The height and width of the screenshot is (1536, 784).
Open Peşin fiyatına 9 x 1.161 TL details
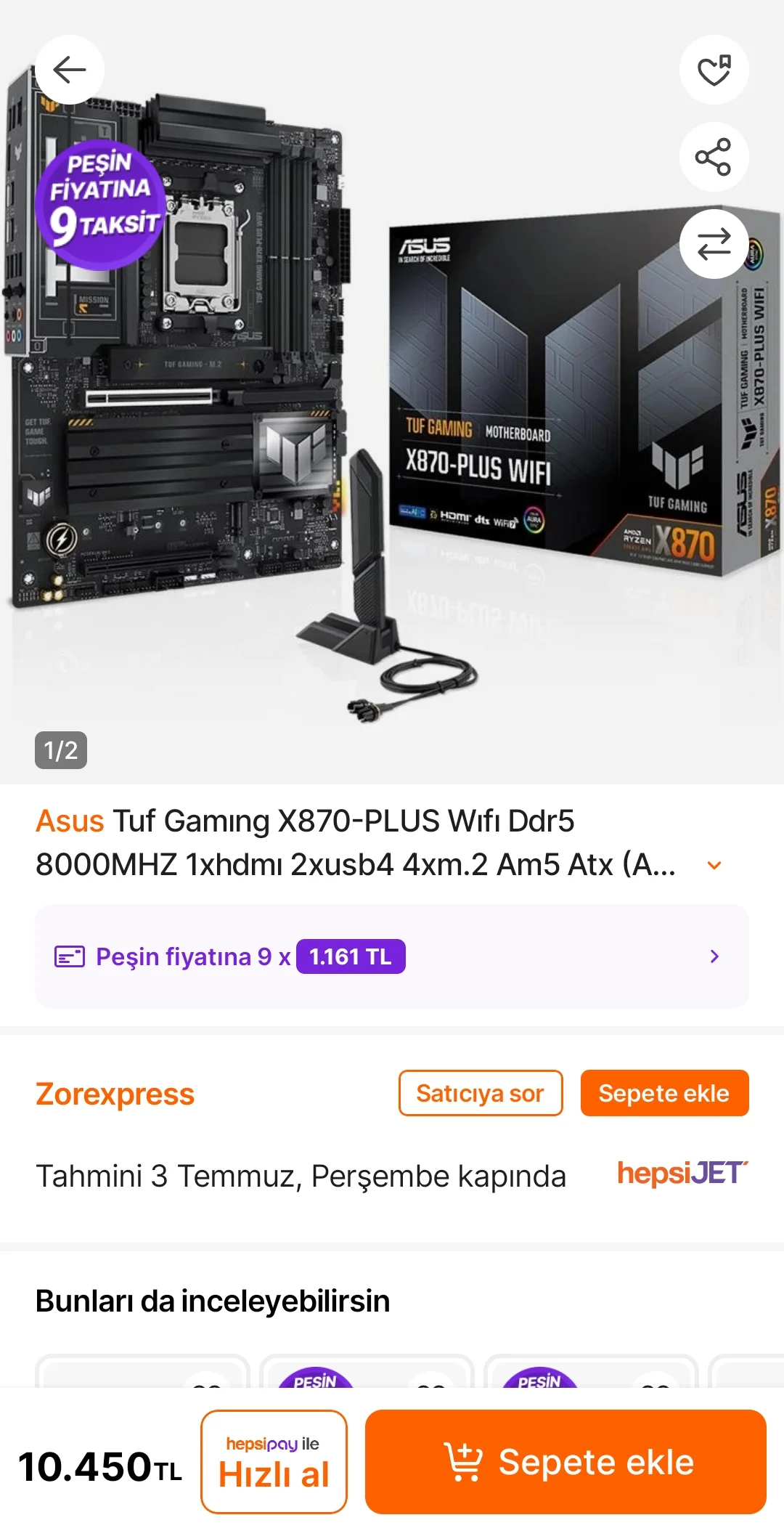click(x=392, y=956)
